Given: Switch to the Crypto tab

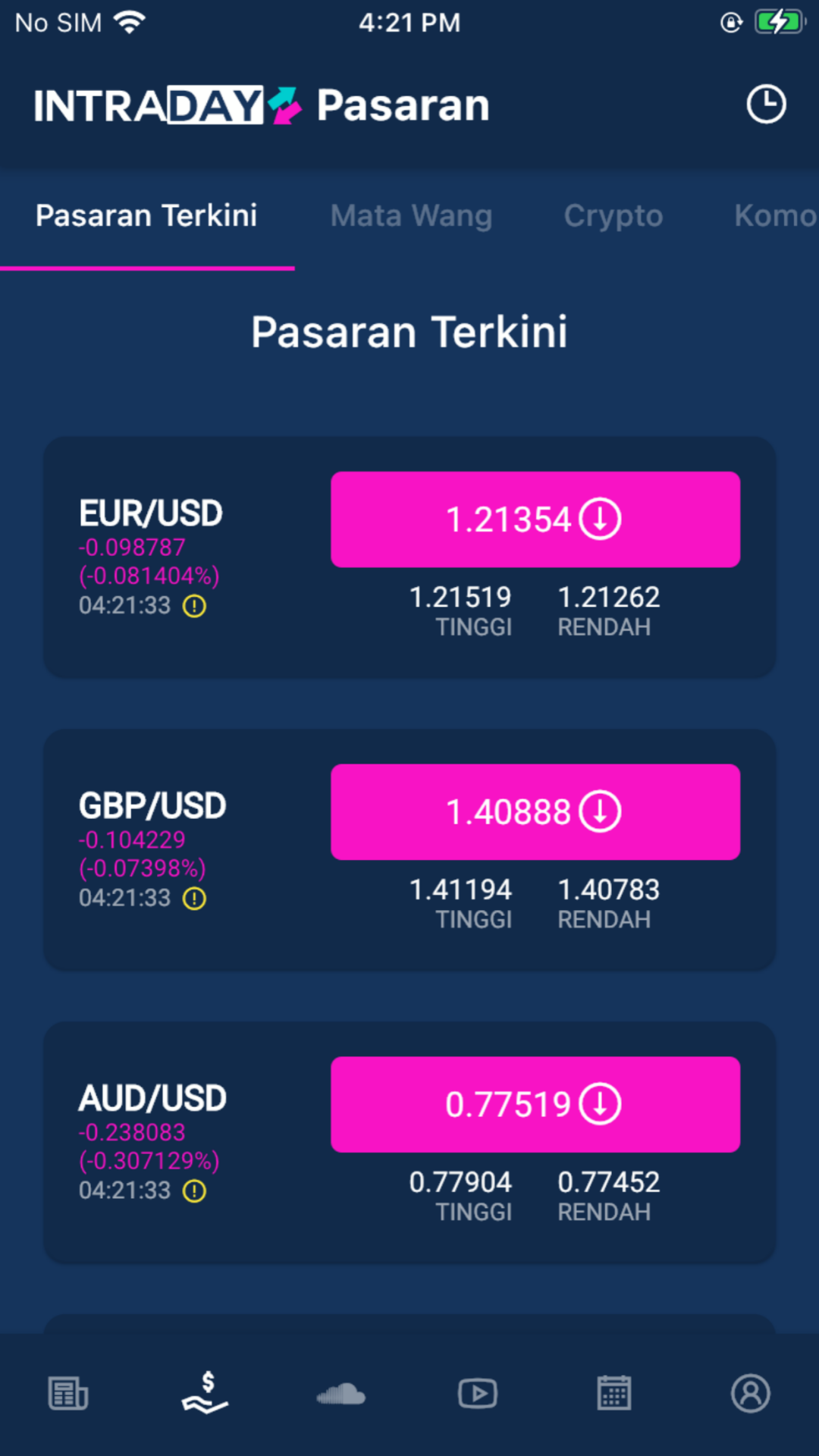Looking at the screenshot, I should [x=613, y=216].
